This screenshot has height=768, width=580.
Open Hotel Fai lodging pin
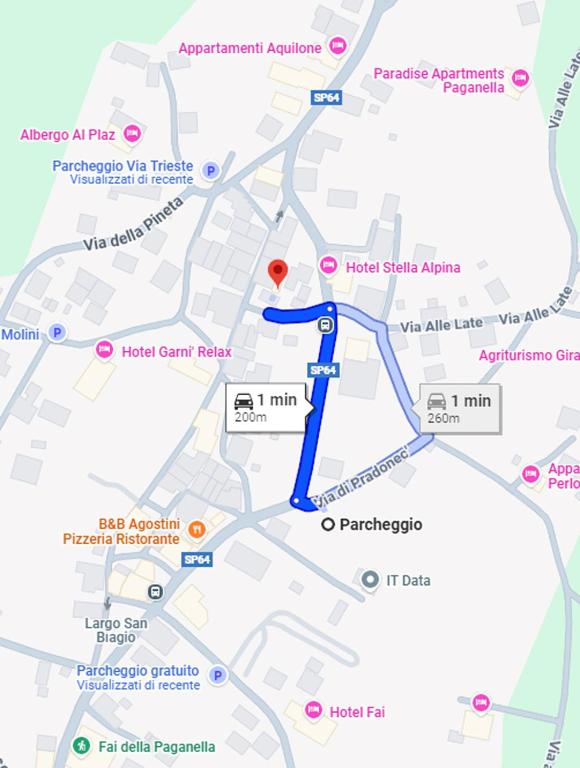[x=314, y=710]
